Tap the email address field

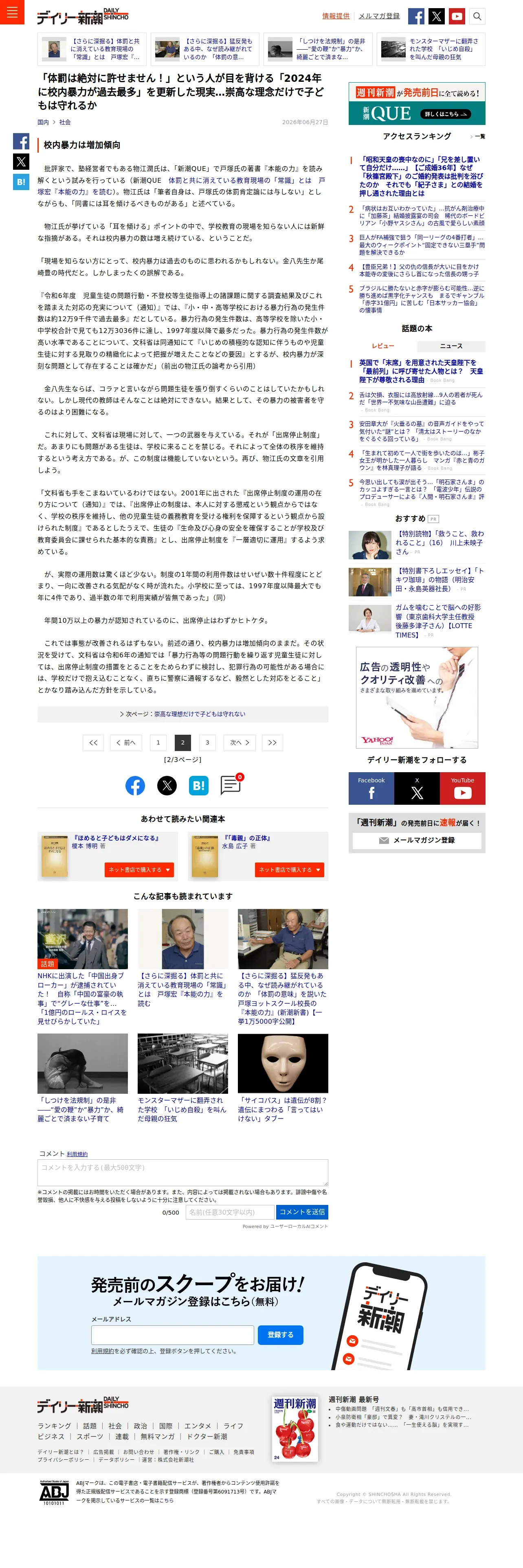point(172,1335)
